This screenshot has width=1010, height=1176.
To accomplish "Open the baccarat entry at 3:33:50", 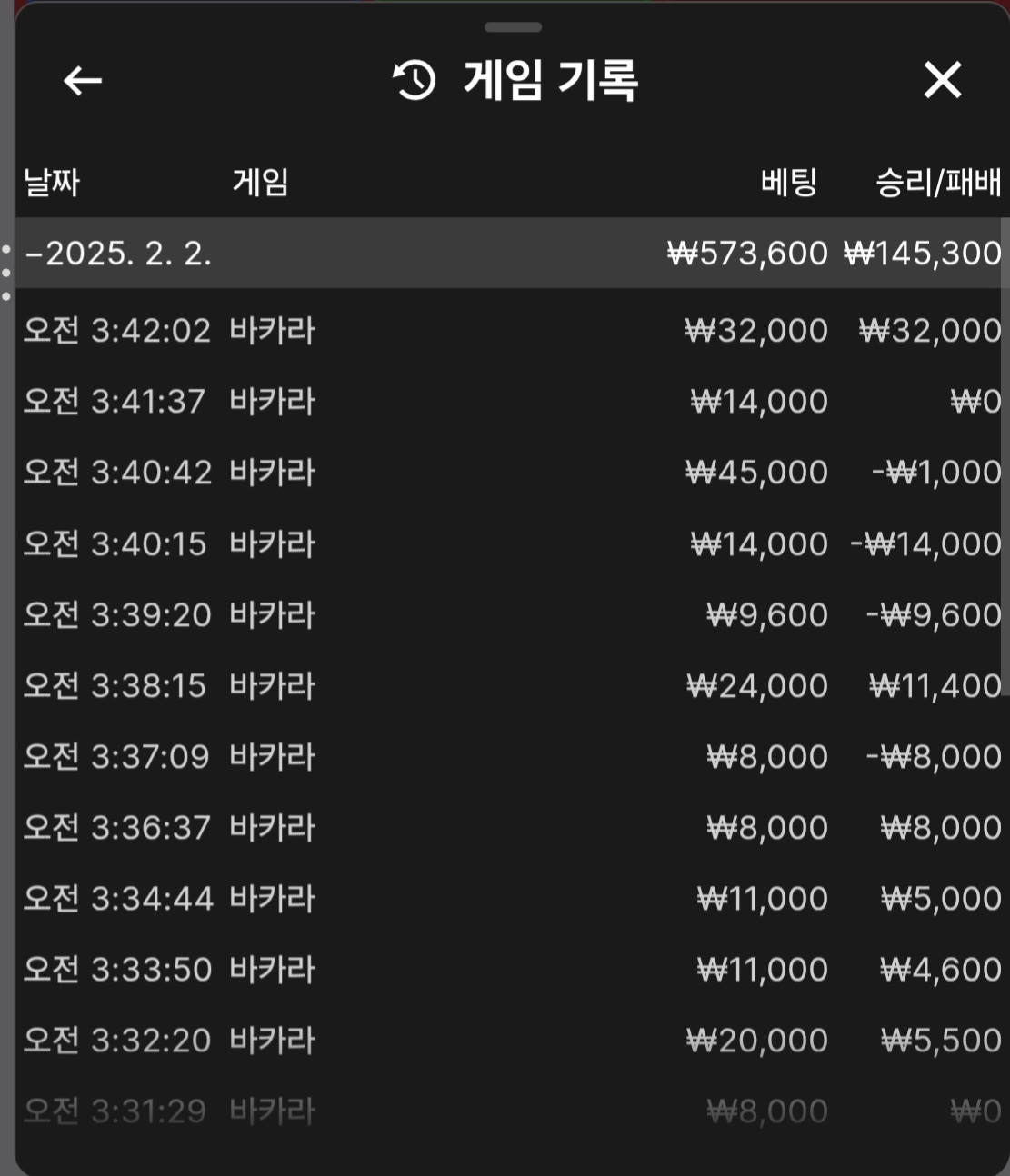I will 509,969.
